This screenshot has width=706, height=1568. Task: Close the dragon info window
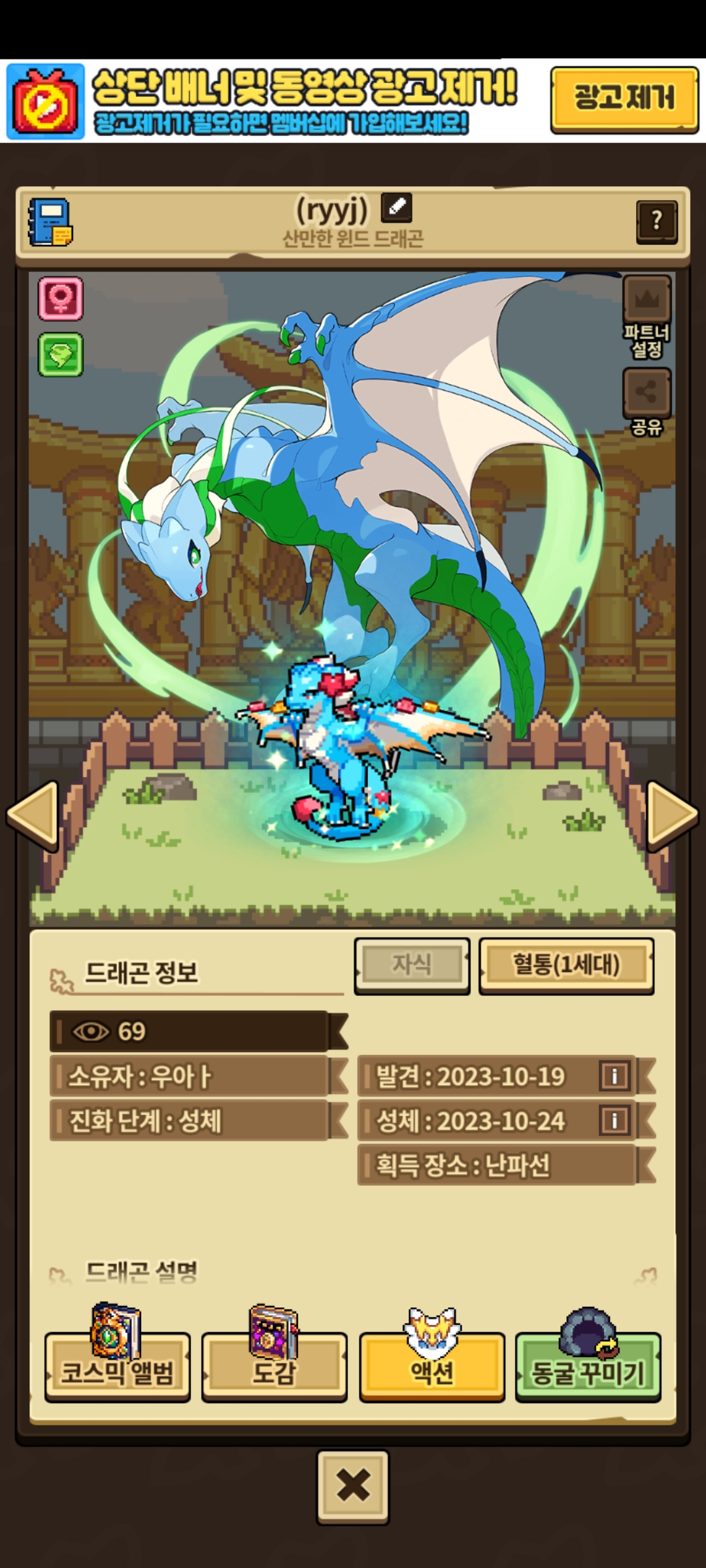(x=353, y=1486)
